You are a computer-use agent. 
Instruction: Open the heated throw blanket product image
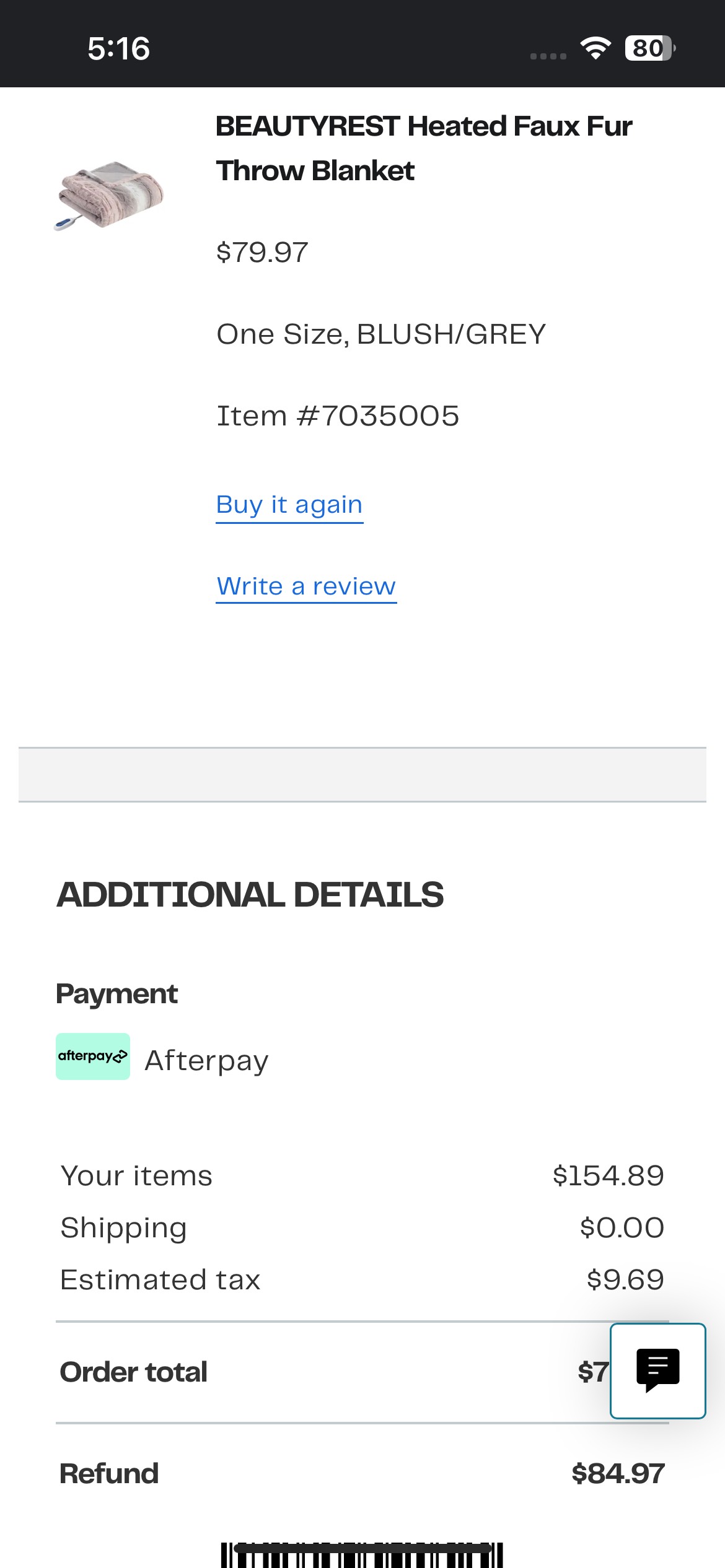(x=109, y=196)
